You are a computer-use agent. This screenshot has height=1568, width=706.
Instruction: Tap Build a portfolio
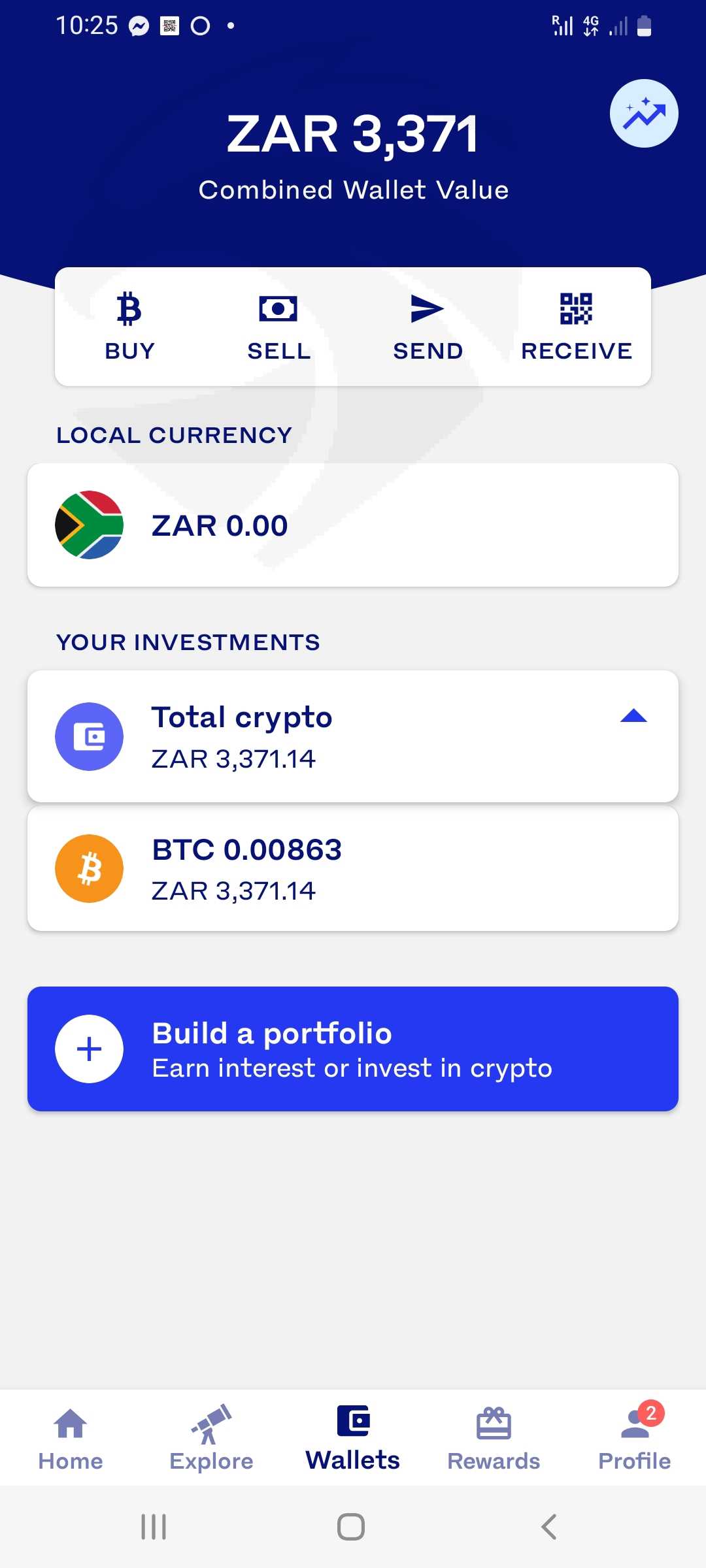click(353, 1049)
